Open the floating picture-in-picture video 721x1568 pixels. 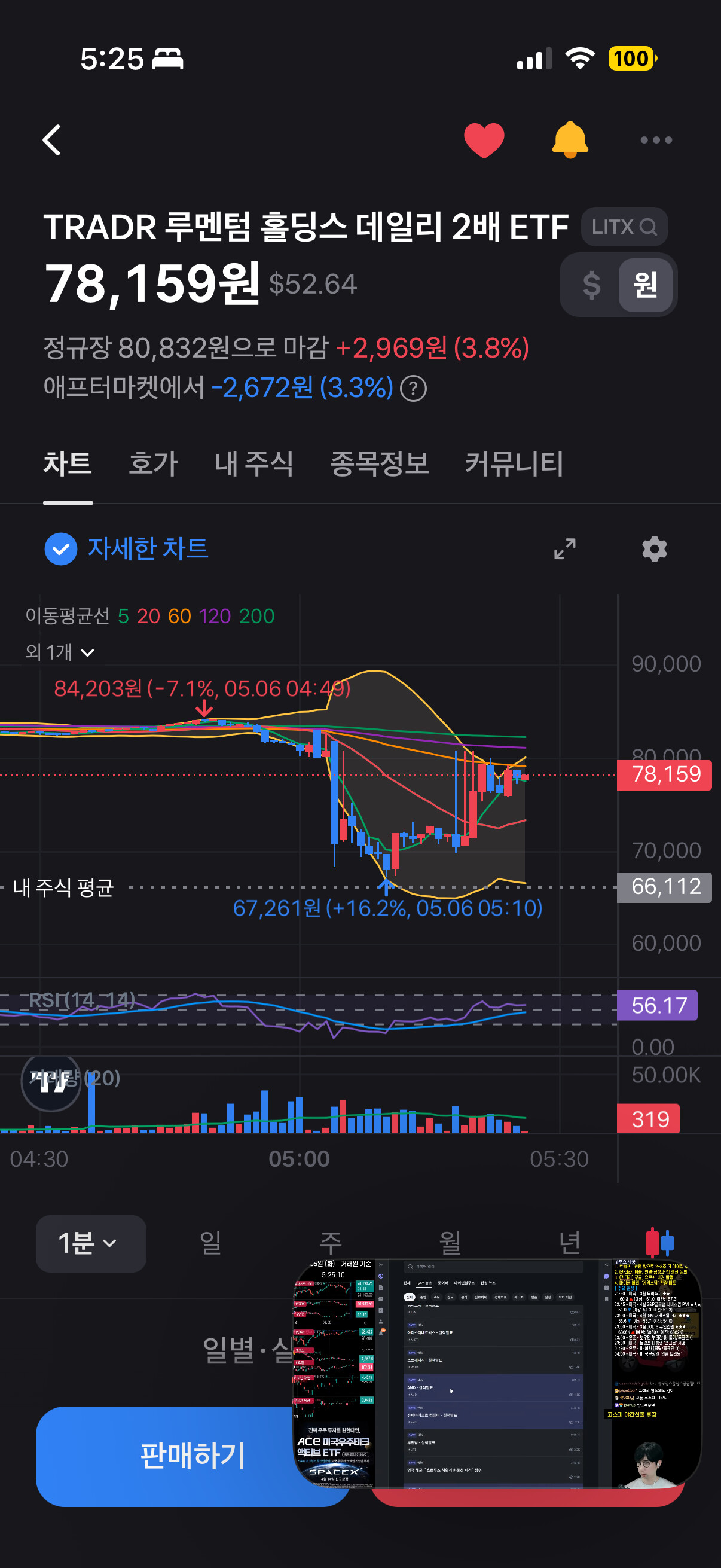click(497, 1374)
